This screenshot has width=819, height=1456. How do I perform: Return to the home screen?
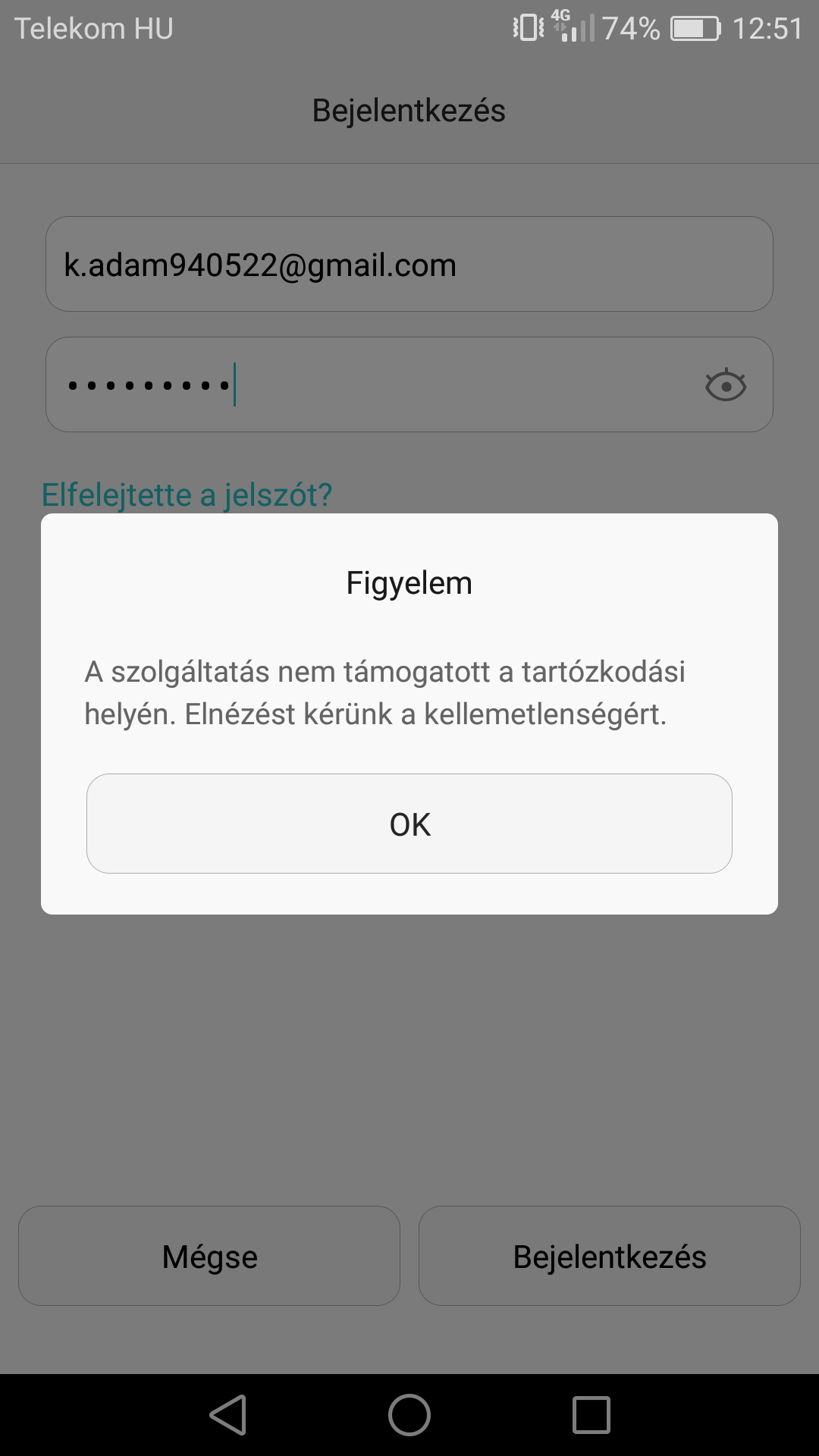pyautogui.click(x=409, y=1415)
